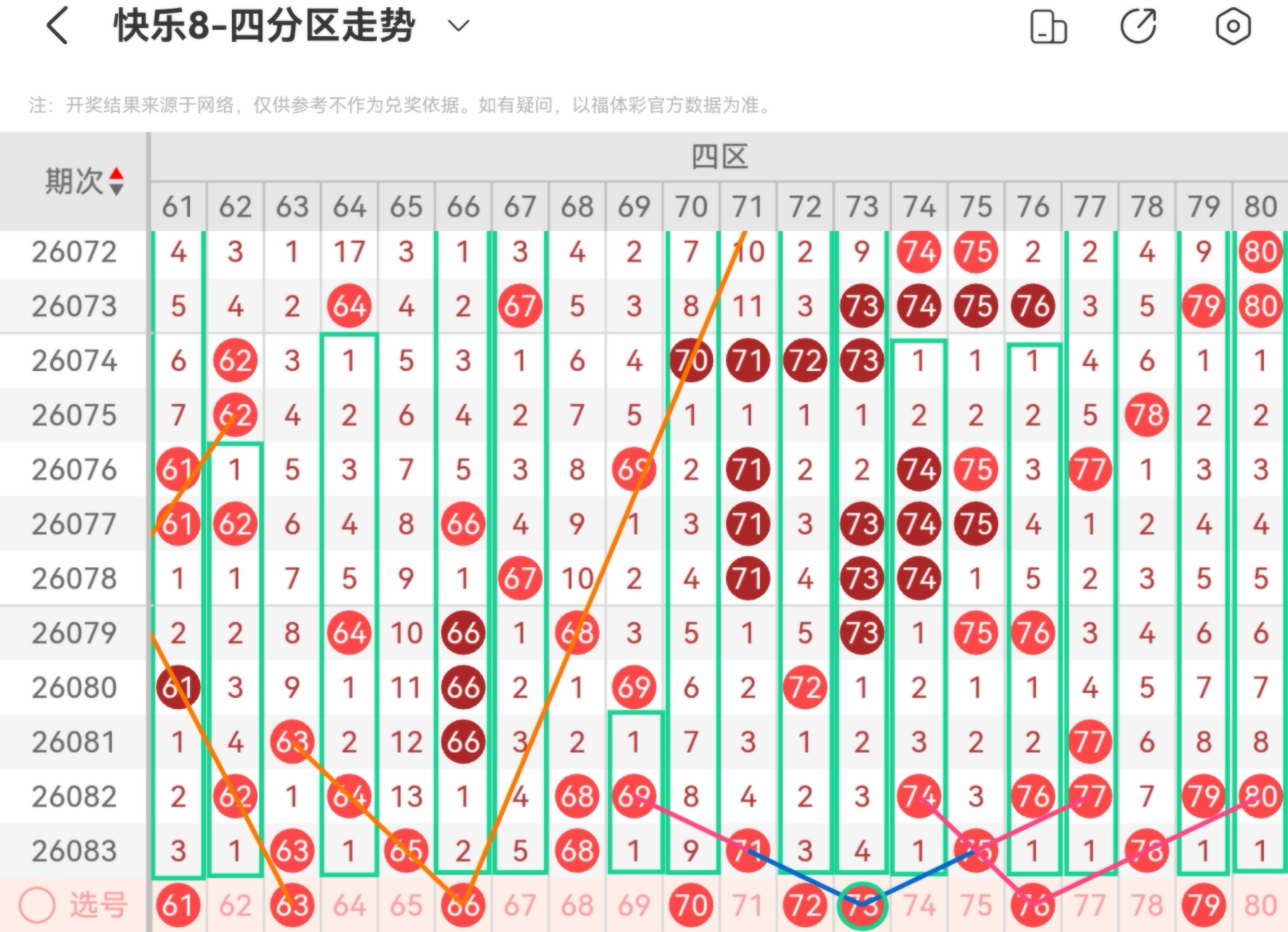
Task: Open the chart settings hexagon icon
Action: pyautogui.click(x=1232, y=27)
